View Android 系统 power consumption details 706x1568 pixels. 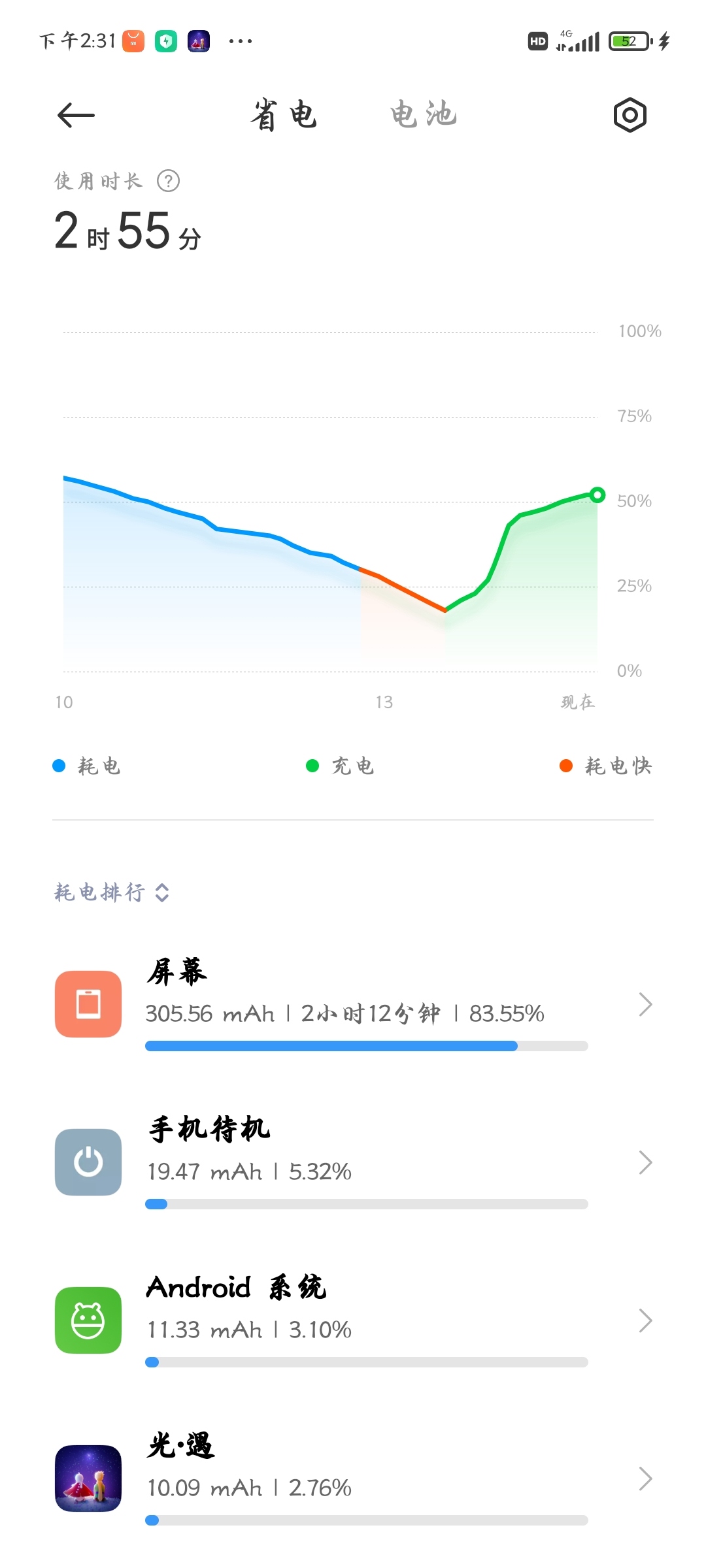[353, 1320]
